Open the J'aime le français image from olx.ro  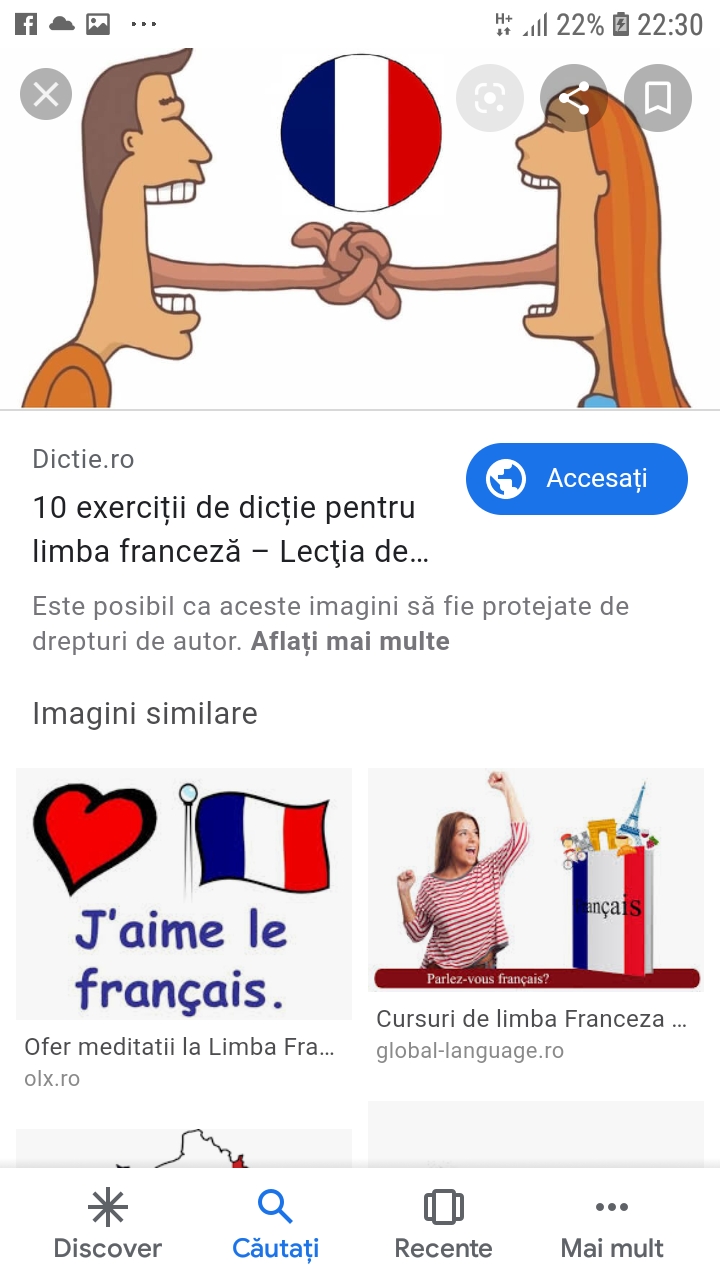(184, 893)
